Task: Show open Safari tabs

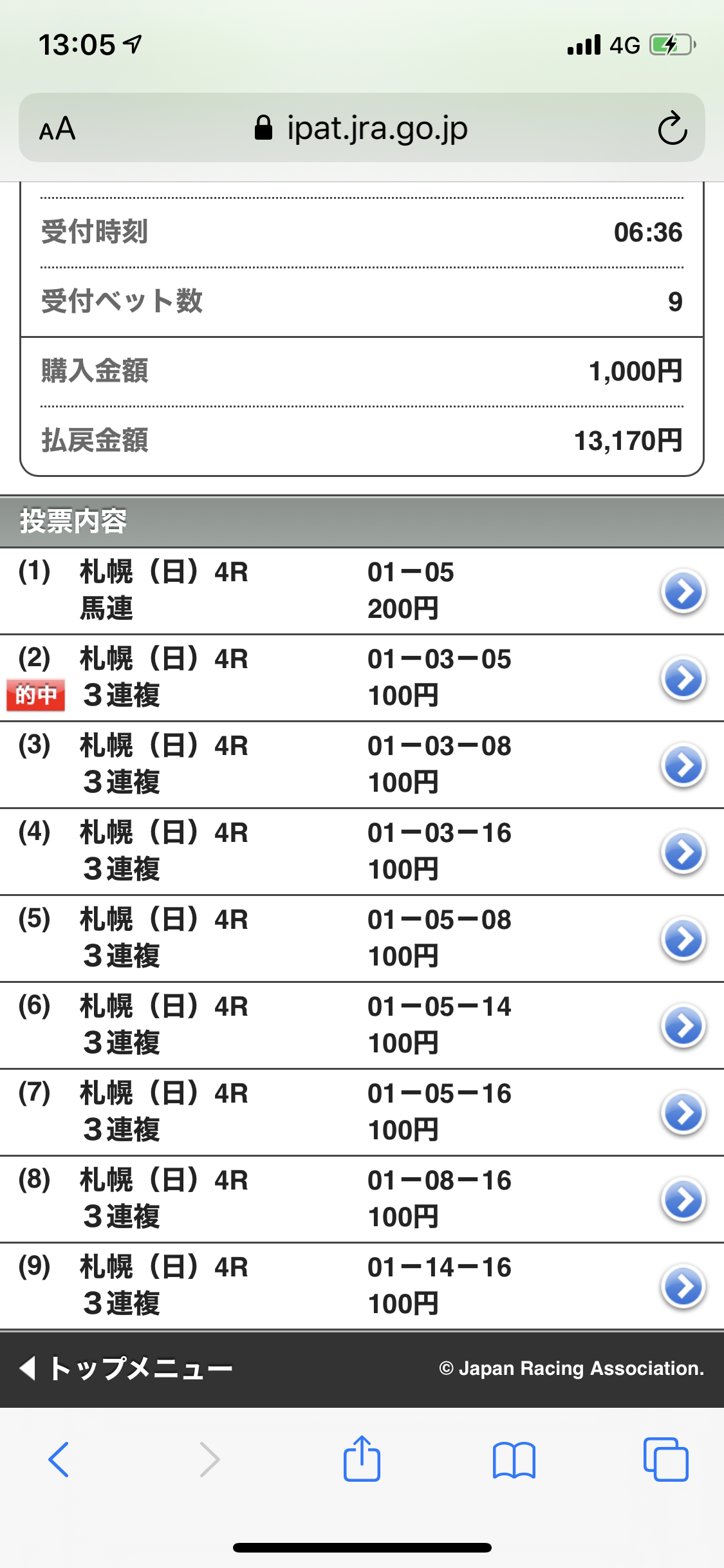Action: [665, 1459]
